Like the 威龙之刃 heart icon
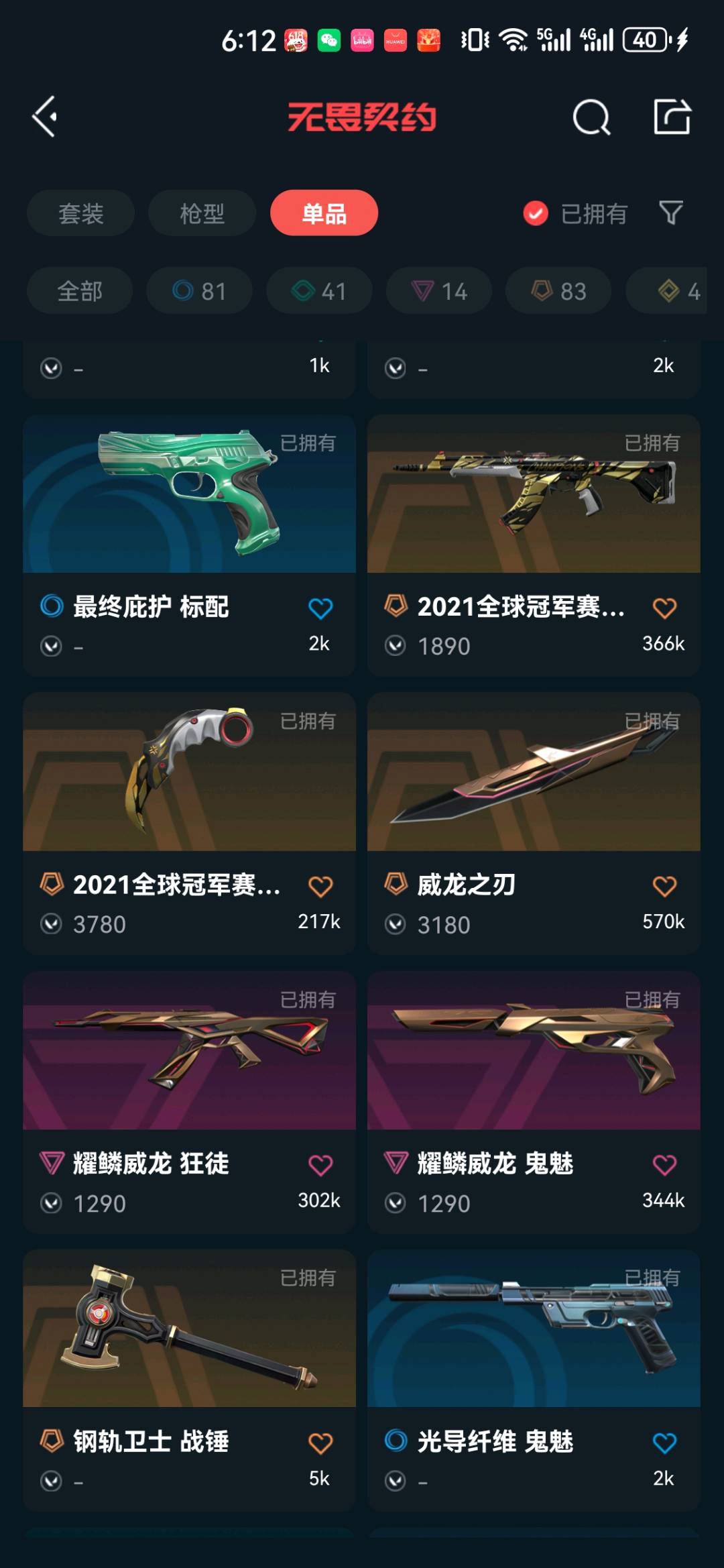 pos(664,887)
